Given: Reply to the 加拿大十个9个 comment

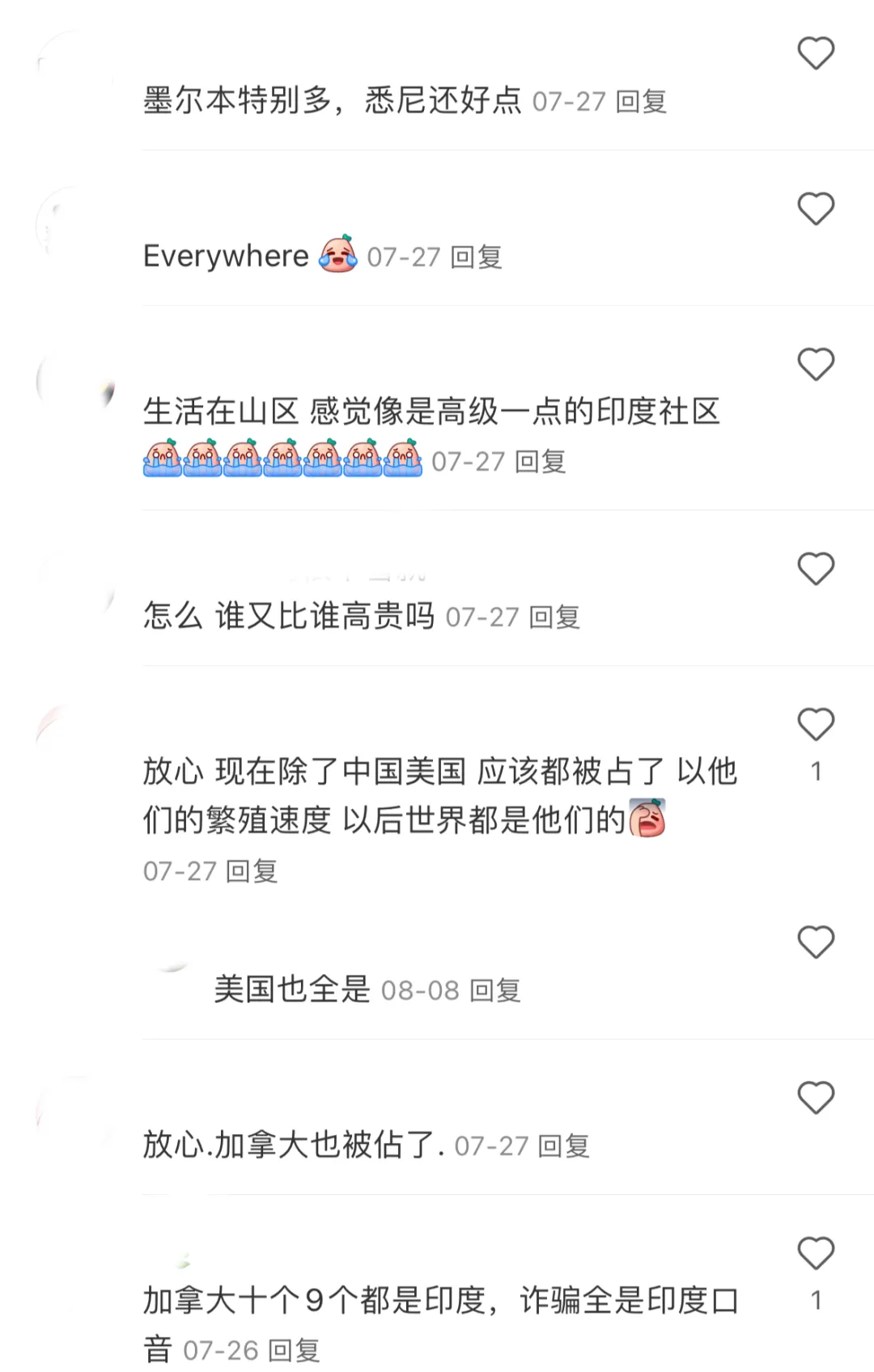Looking at the screenshot, I should pos(293,1350).
